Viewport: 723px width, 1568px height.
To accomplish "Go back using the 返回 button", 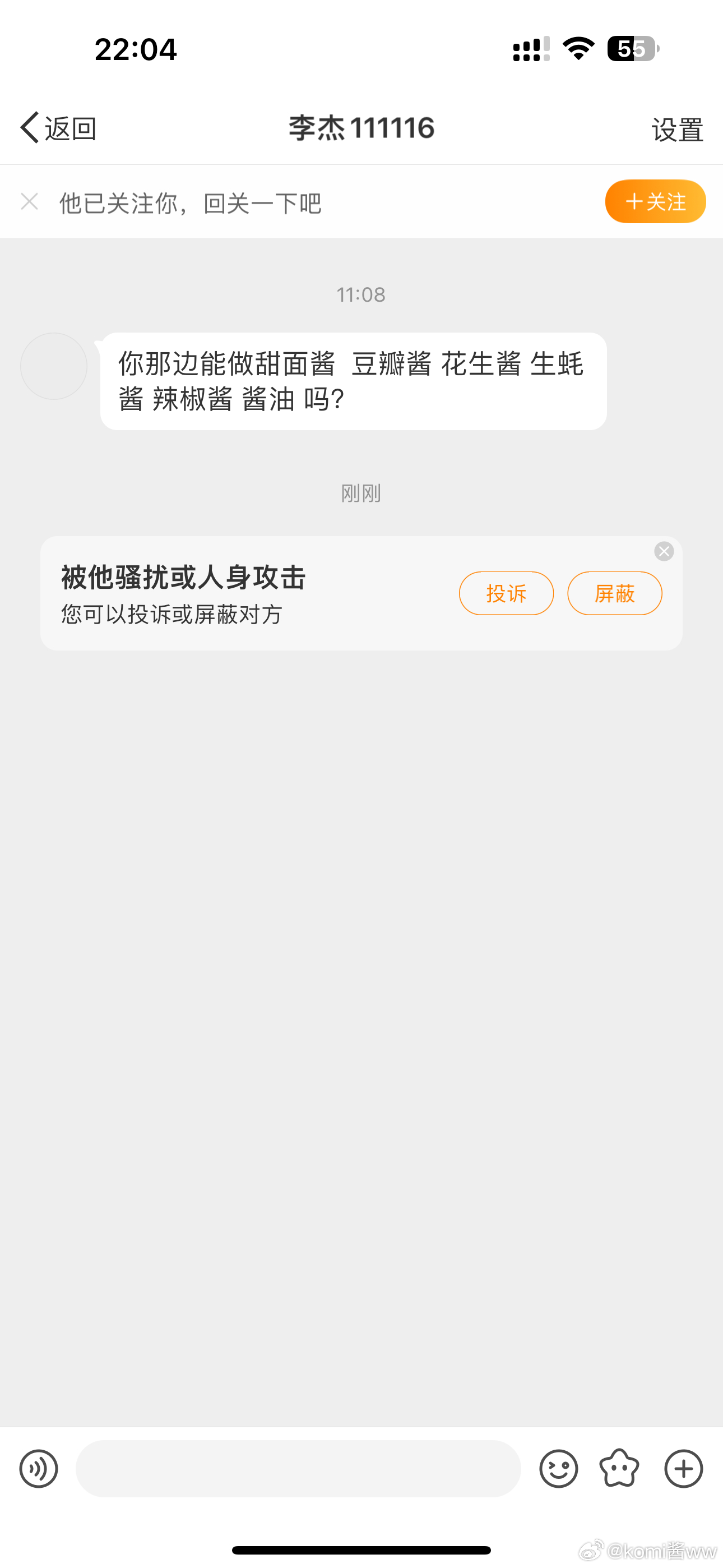I will 58,128.
